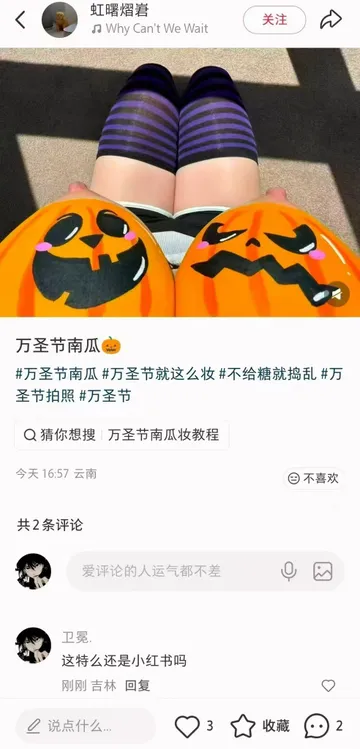Share this post via arrow icon
The height and width of the screenshot is (749, 360).
point(331,20)
